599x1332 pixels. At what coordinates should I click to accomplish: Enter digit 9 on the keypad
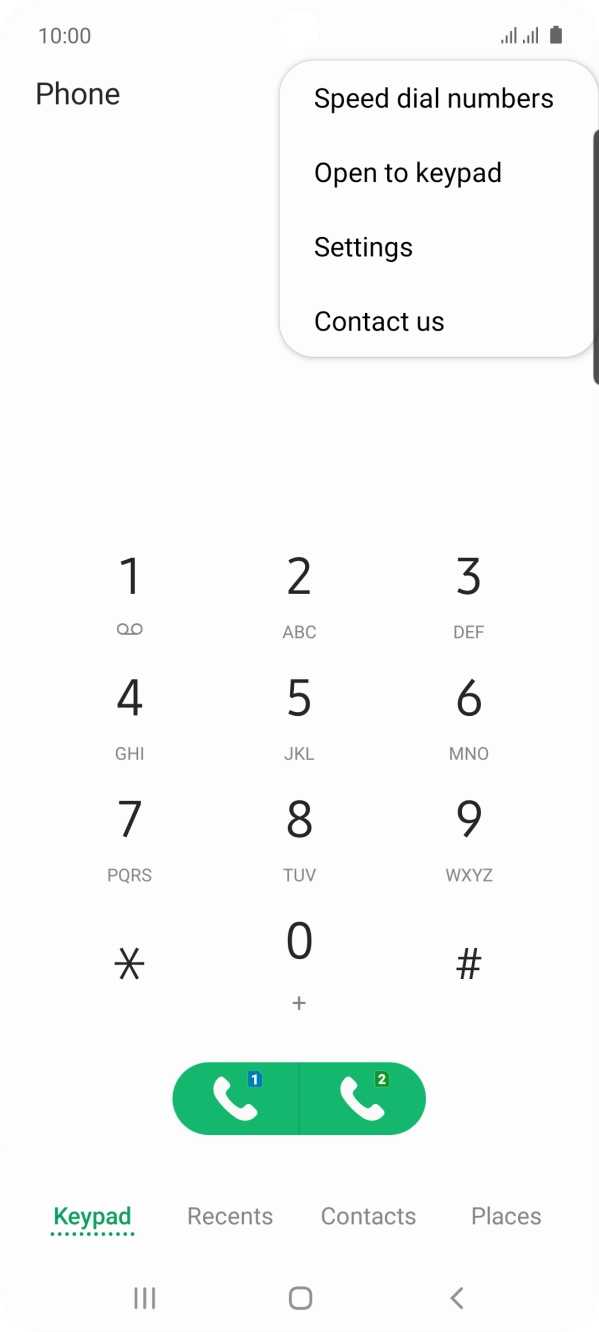click(469, 839)
